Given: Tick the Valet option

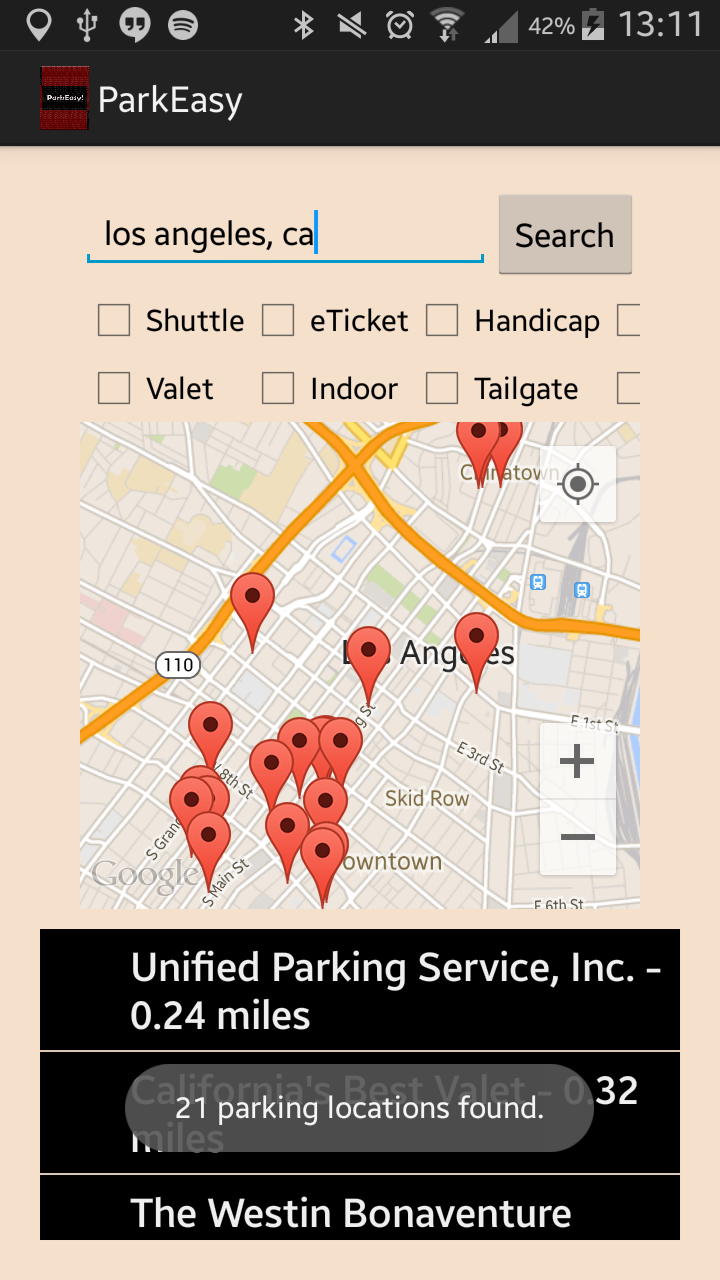Looking at the screenshot, I should (114, 388).
